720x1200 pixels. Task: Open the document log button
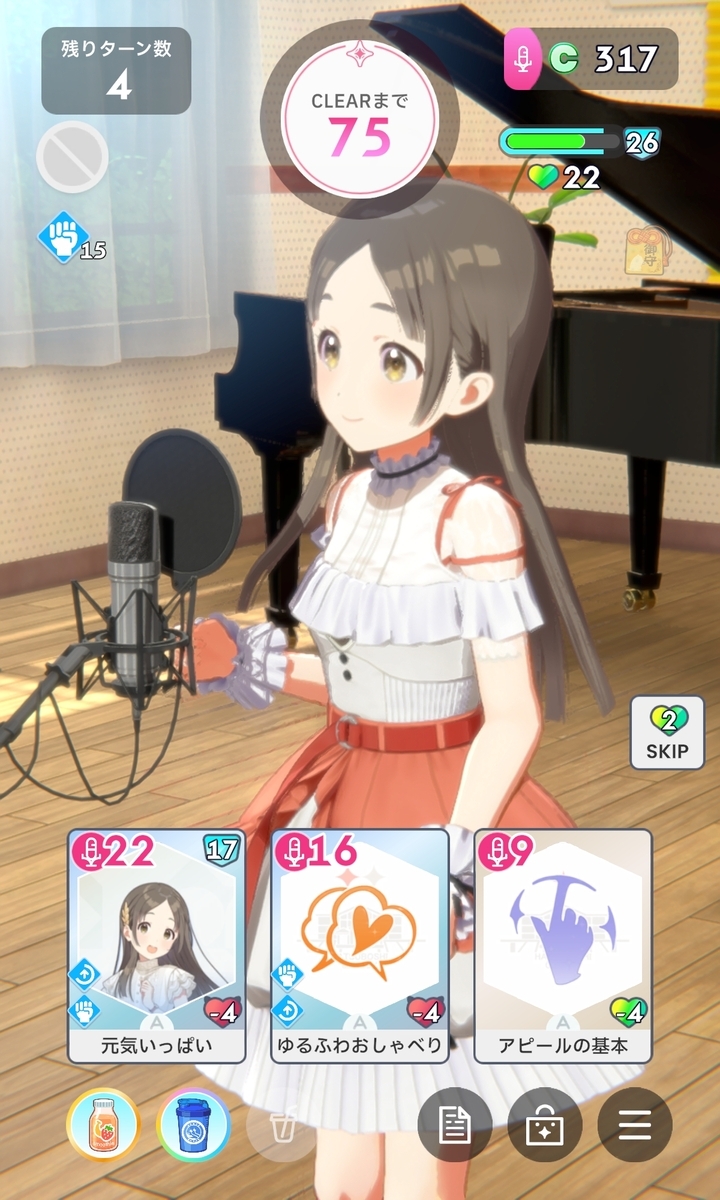click(454, 1125)
